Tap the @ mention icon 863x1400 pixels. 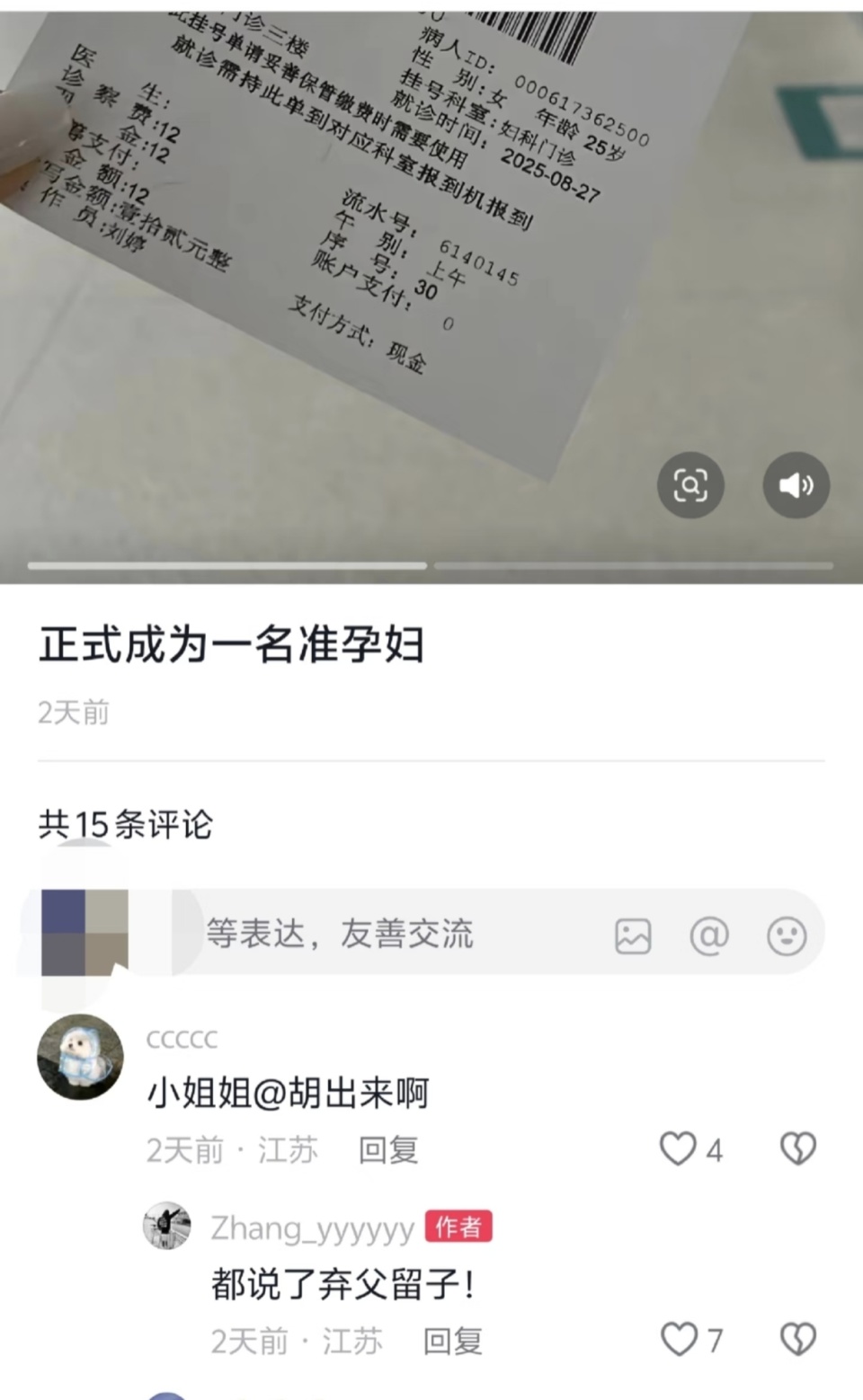coord(709,935)
